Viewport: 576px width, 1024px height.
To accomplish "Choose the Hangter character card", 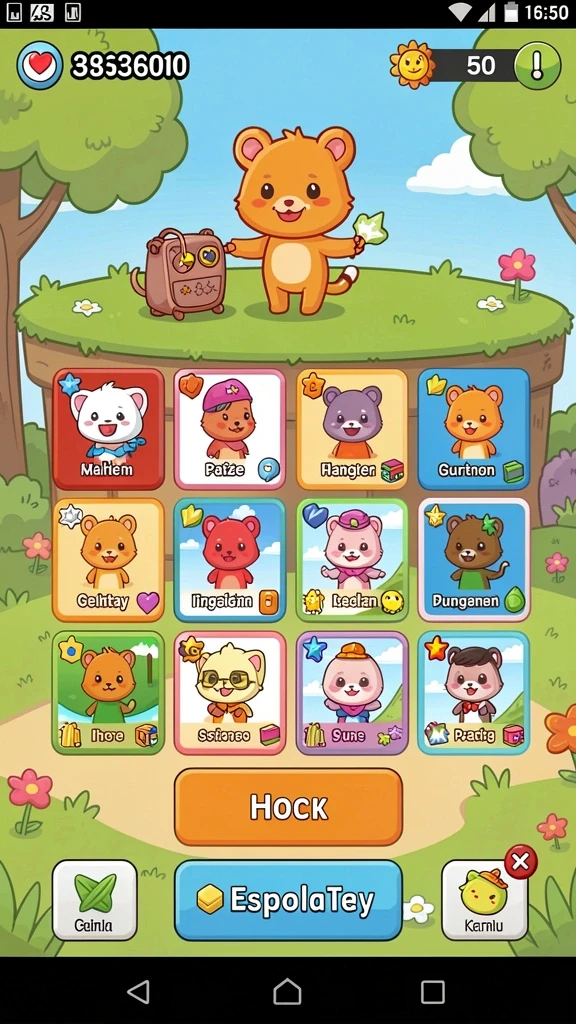I will coord(352,429).
